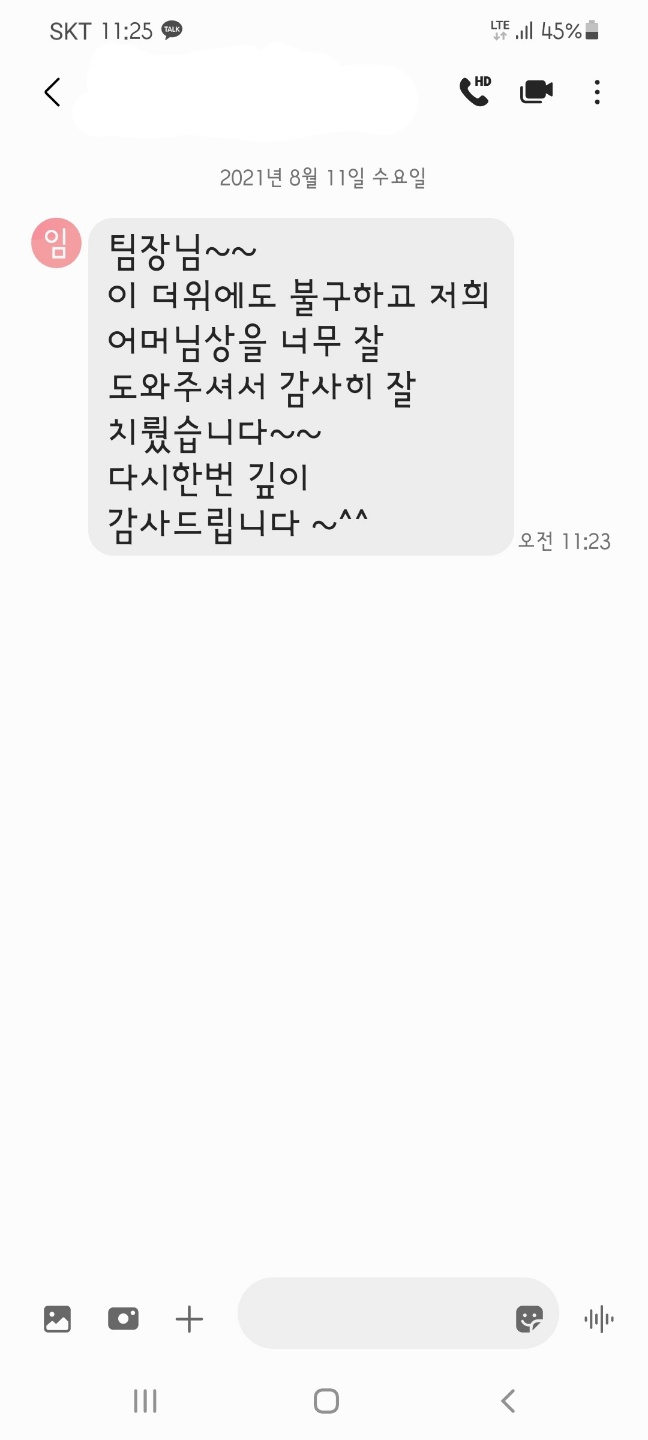Go to the home screen
The width and height of the screenshot is (648, 1440).
326,1401
